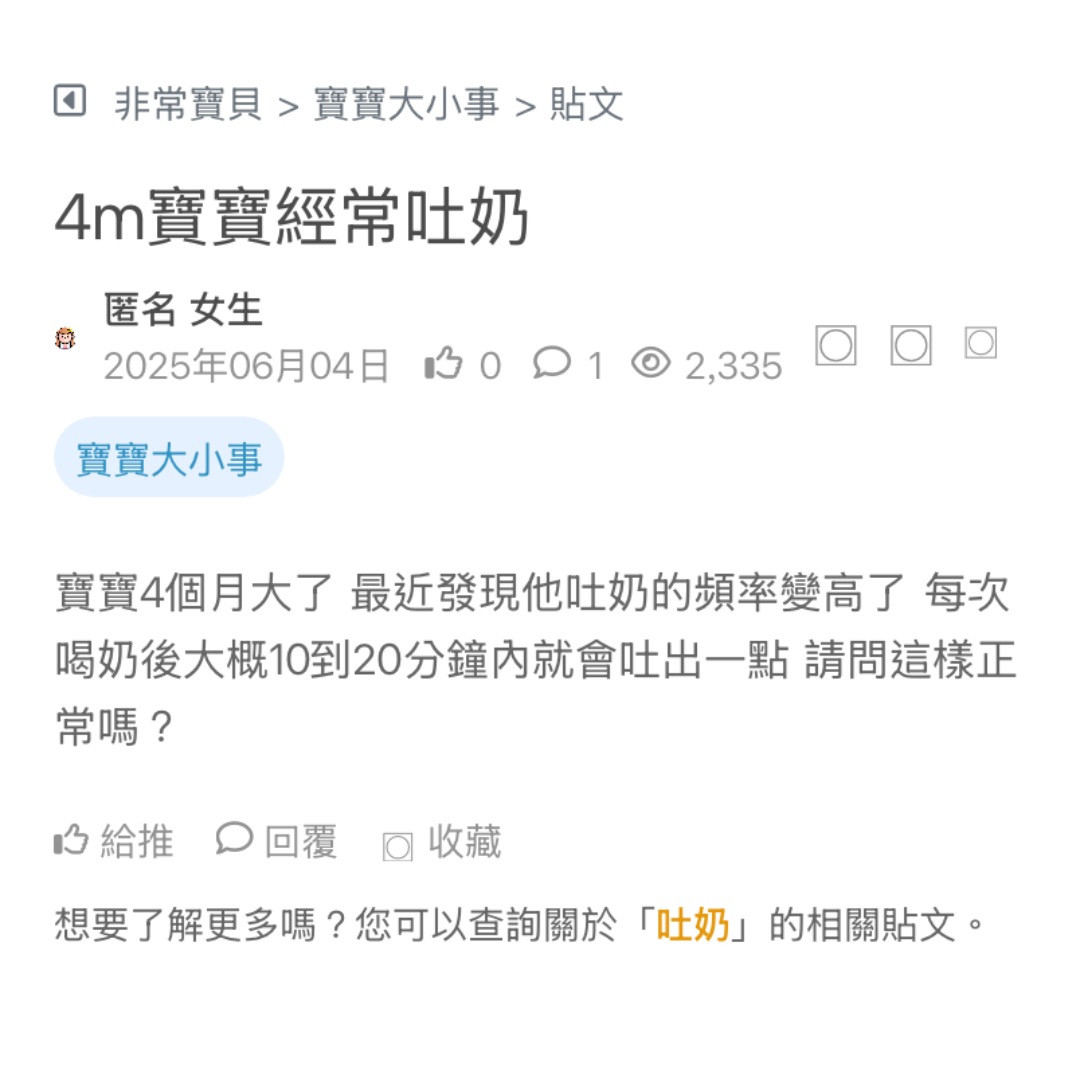Open the highlighted 吐奶 related posts link
The width and height of the screenshot is (1080, 1080).
pos(692,926)
